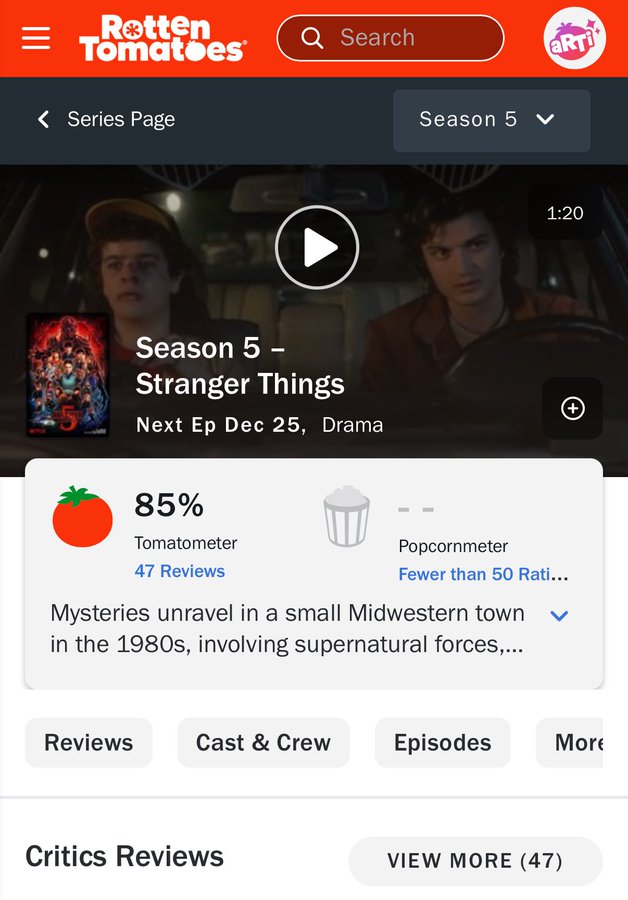Play the Season 5 trailer
This screenshot has height=900, width=628.
click(x=317, y=247)
